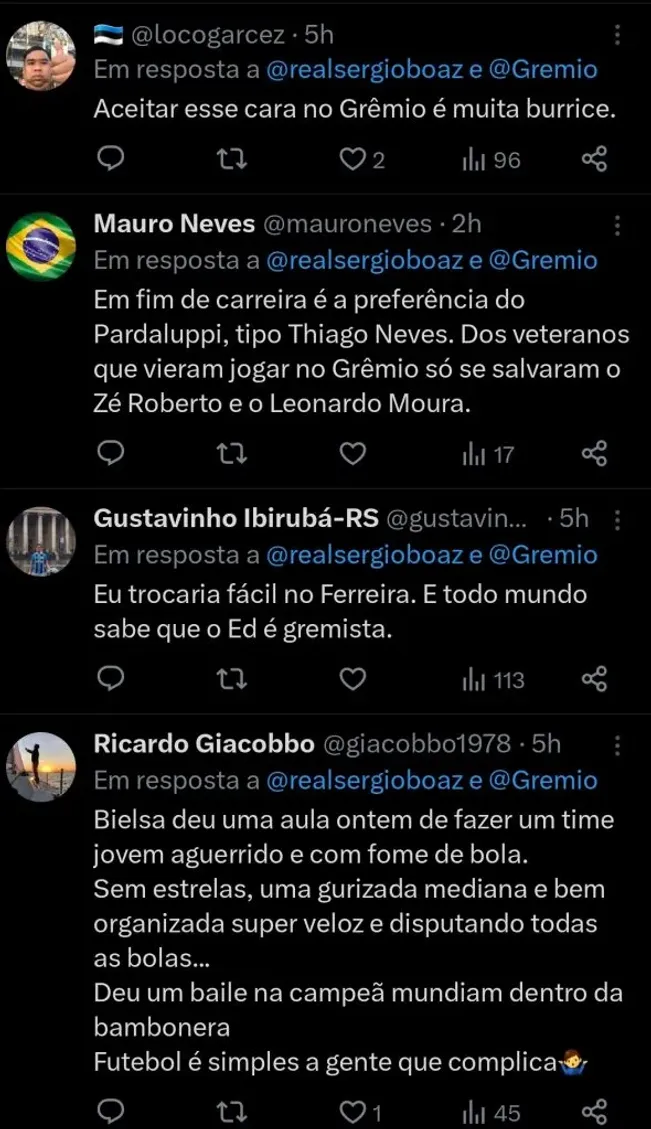Open overflow menu on Mauro Neves's tweet
This screenshot has height=1129, width=651.
click(617, 224)
